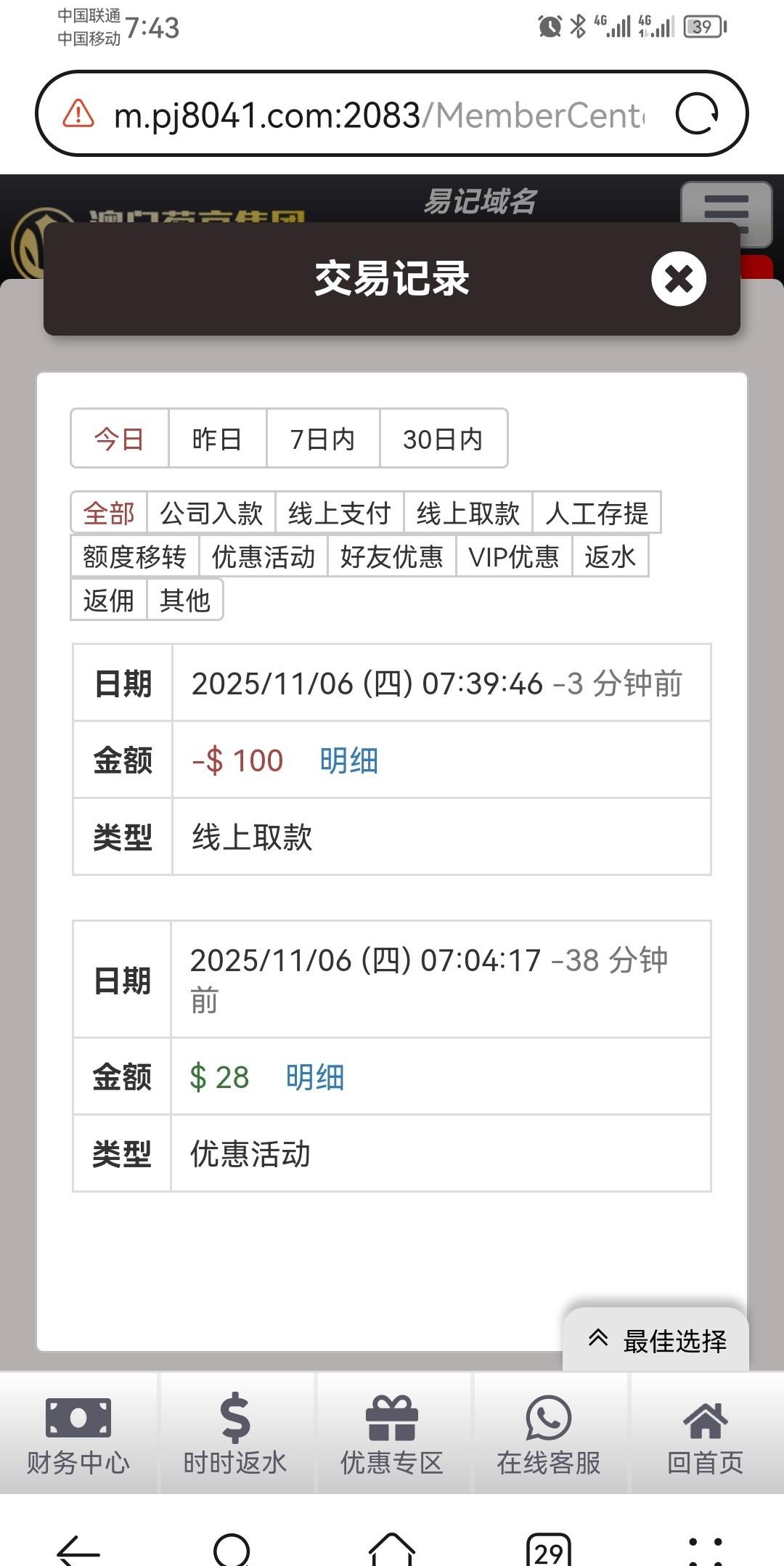This screenshot has width=784, height=1566.
Task: Reload the page in the address bar
Action: click(x=696, y=114)
